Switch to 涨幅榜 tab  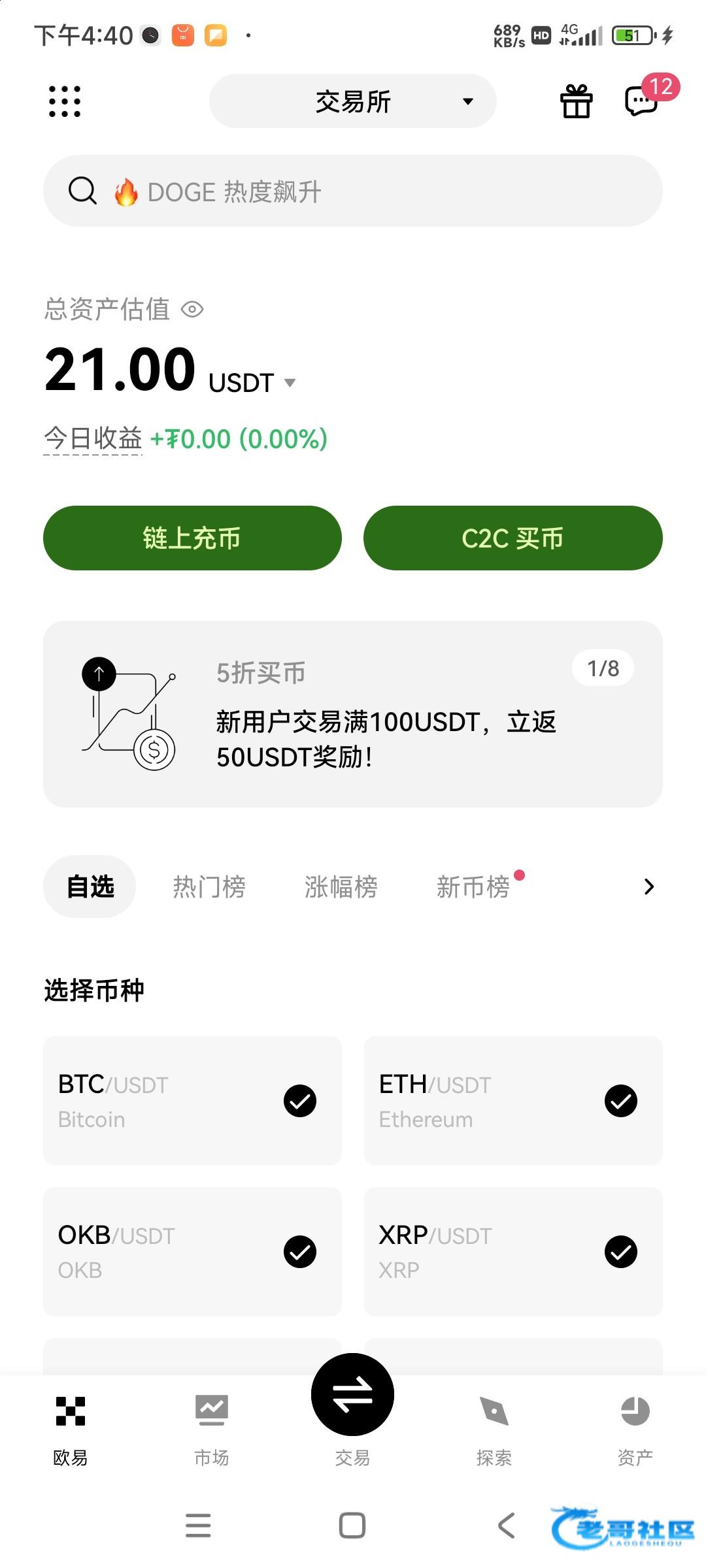(x=341, y=887)
